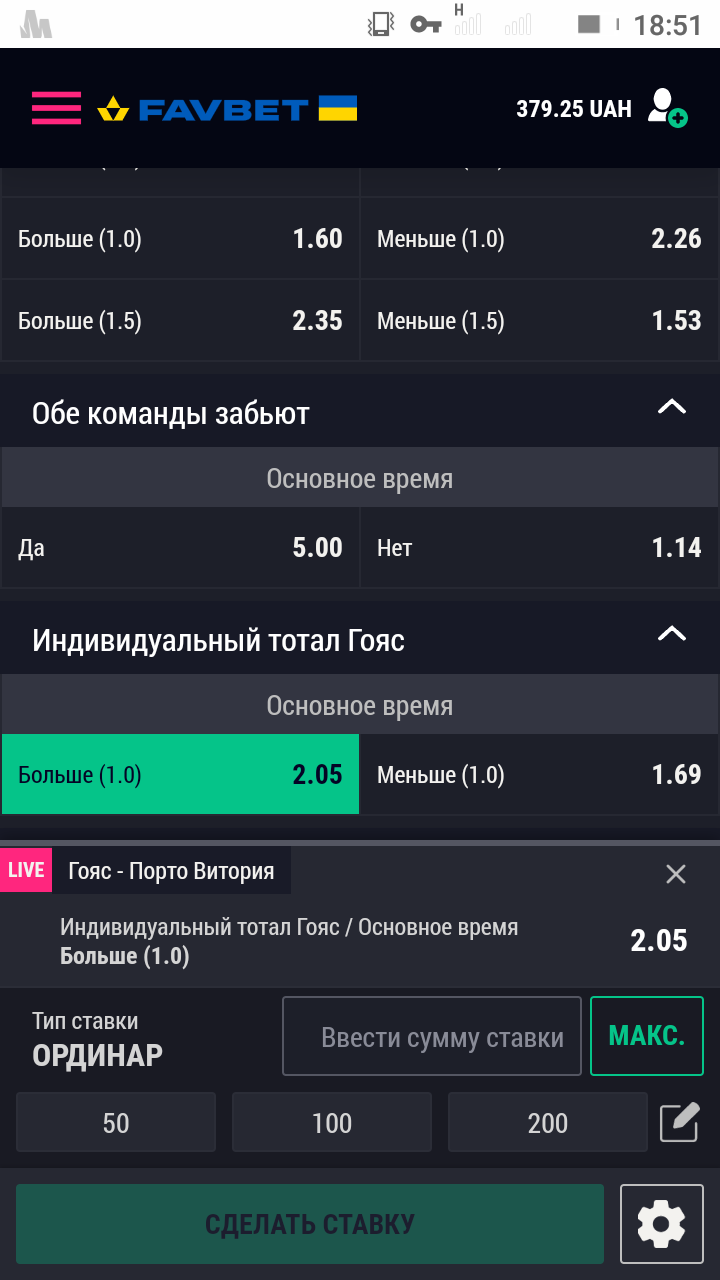Open the hamburger navigation menu
720x1280 pixels.
click(x=55, y=108)
